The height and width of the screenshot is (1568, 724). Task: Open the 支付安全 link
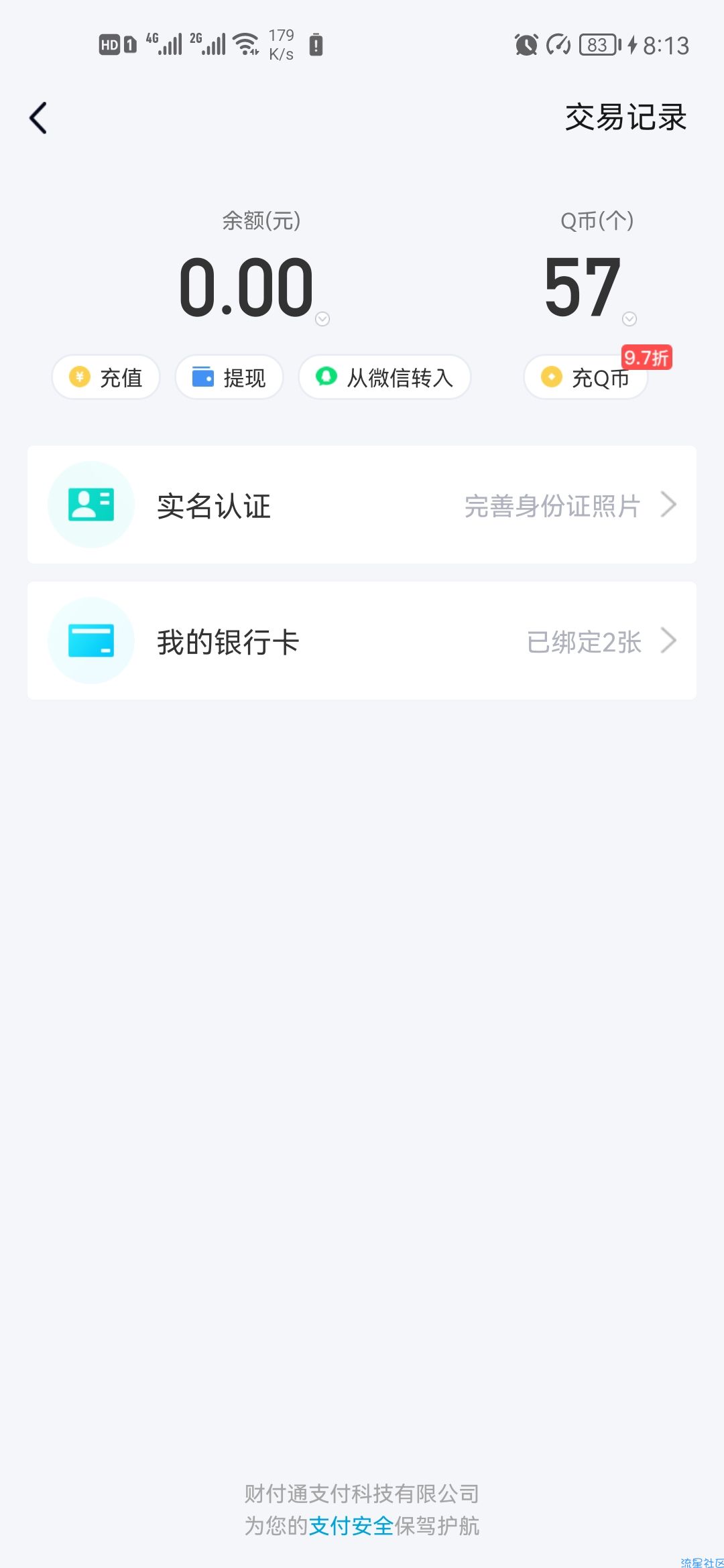(x=351, y=1526)
